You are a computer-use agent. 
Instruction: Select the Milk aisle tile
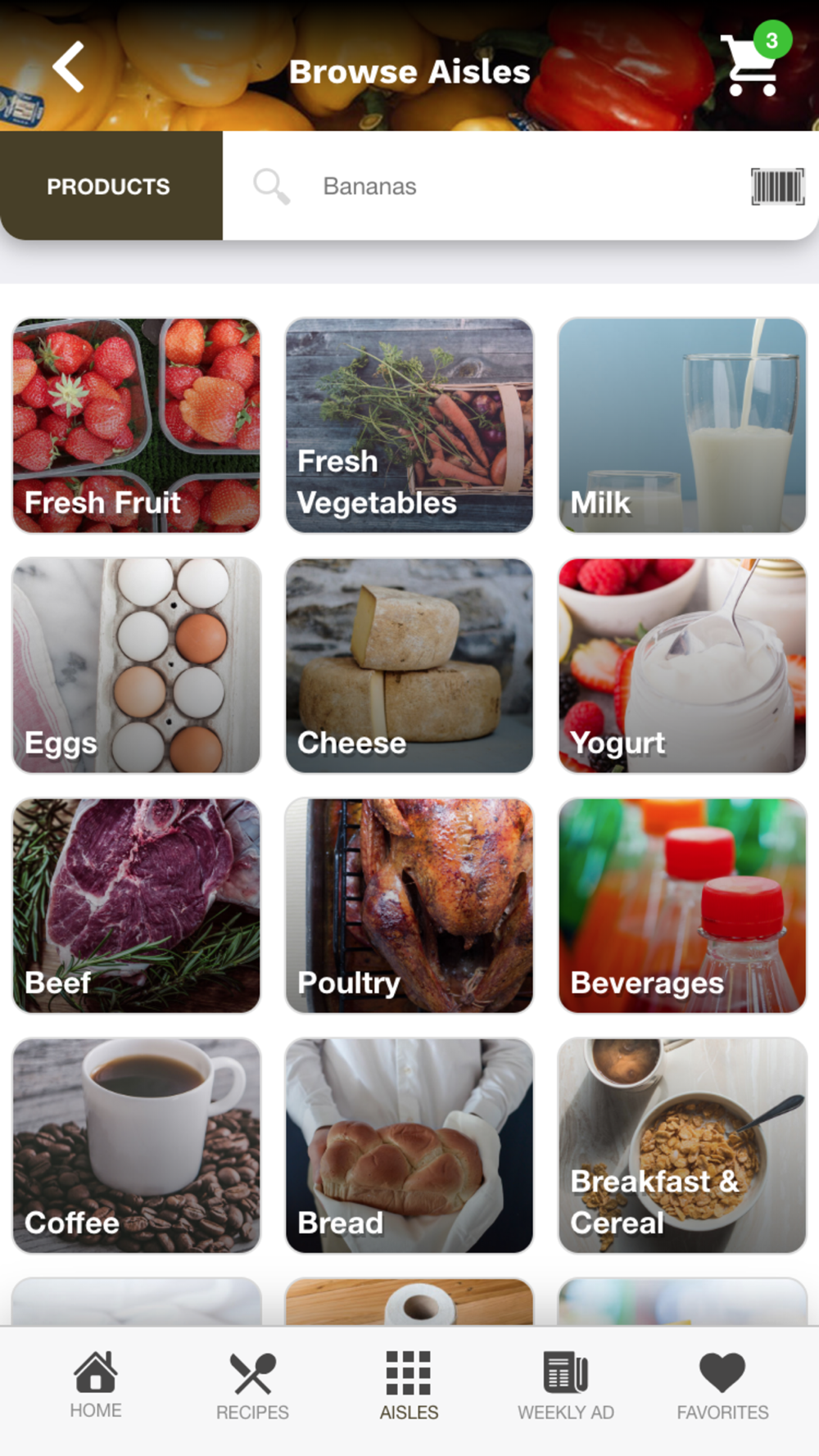682,426
